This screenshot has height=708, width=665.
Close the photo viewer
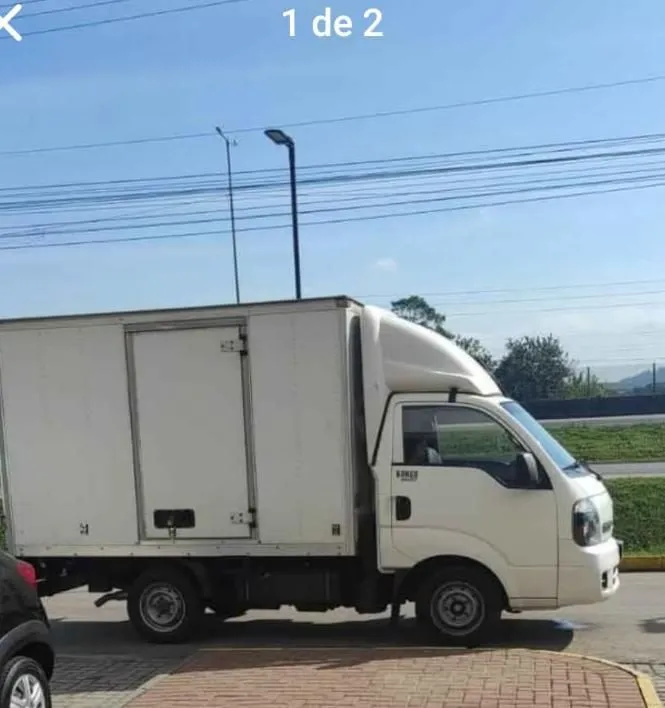click(x=9, y=22)
